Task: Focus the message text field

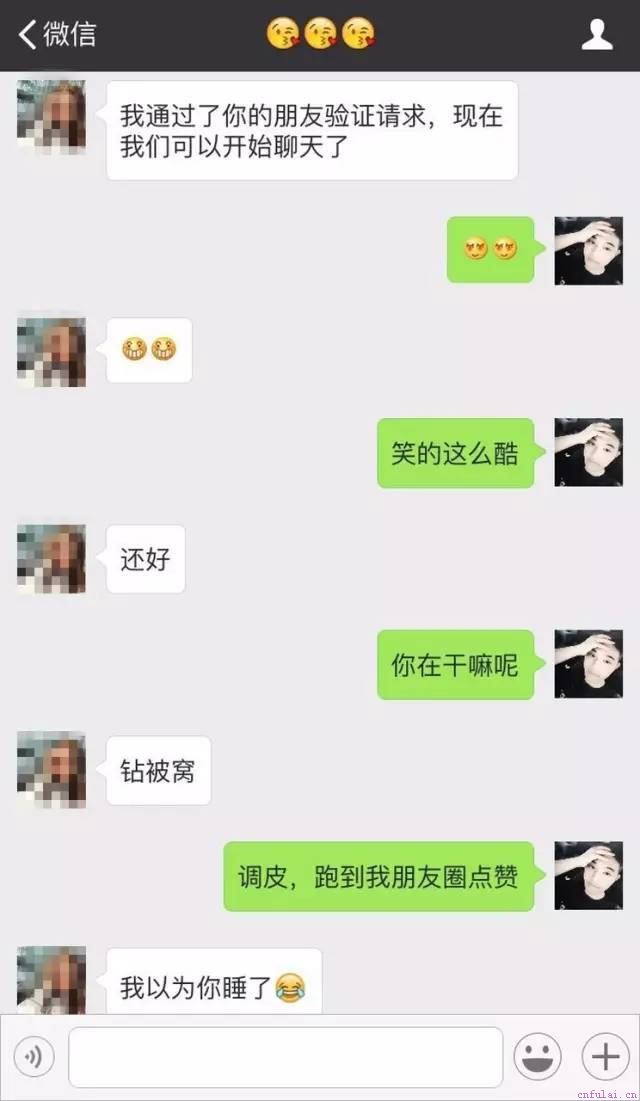Action: pyautogui.click(x=285, y=1057)
